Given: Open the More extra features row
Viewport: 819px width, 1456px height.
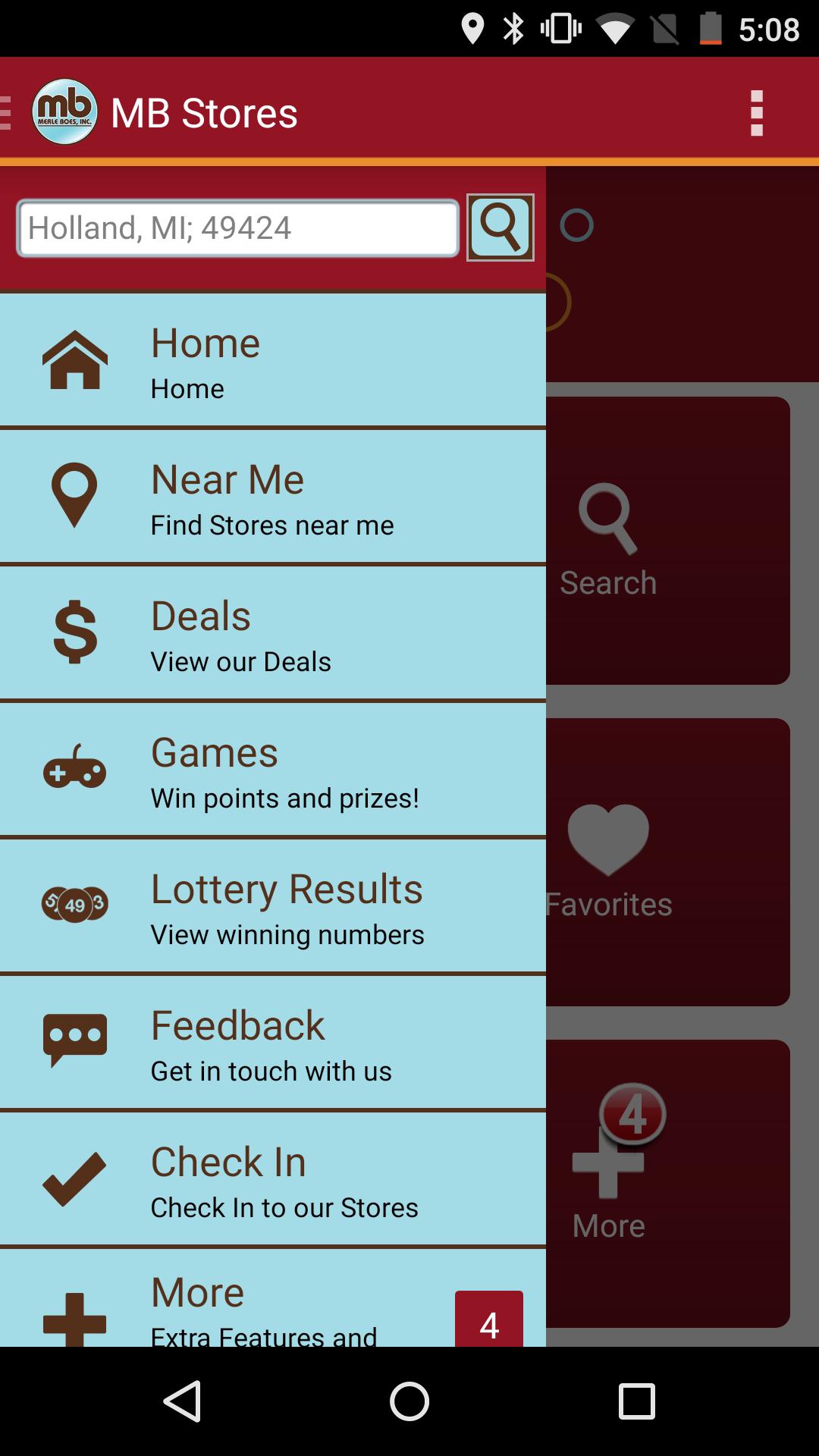Looking at the screenshot, I should tap(273, 1304).
